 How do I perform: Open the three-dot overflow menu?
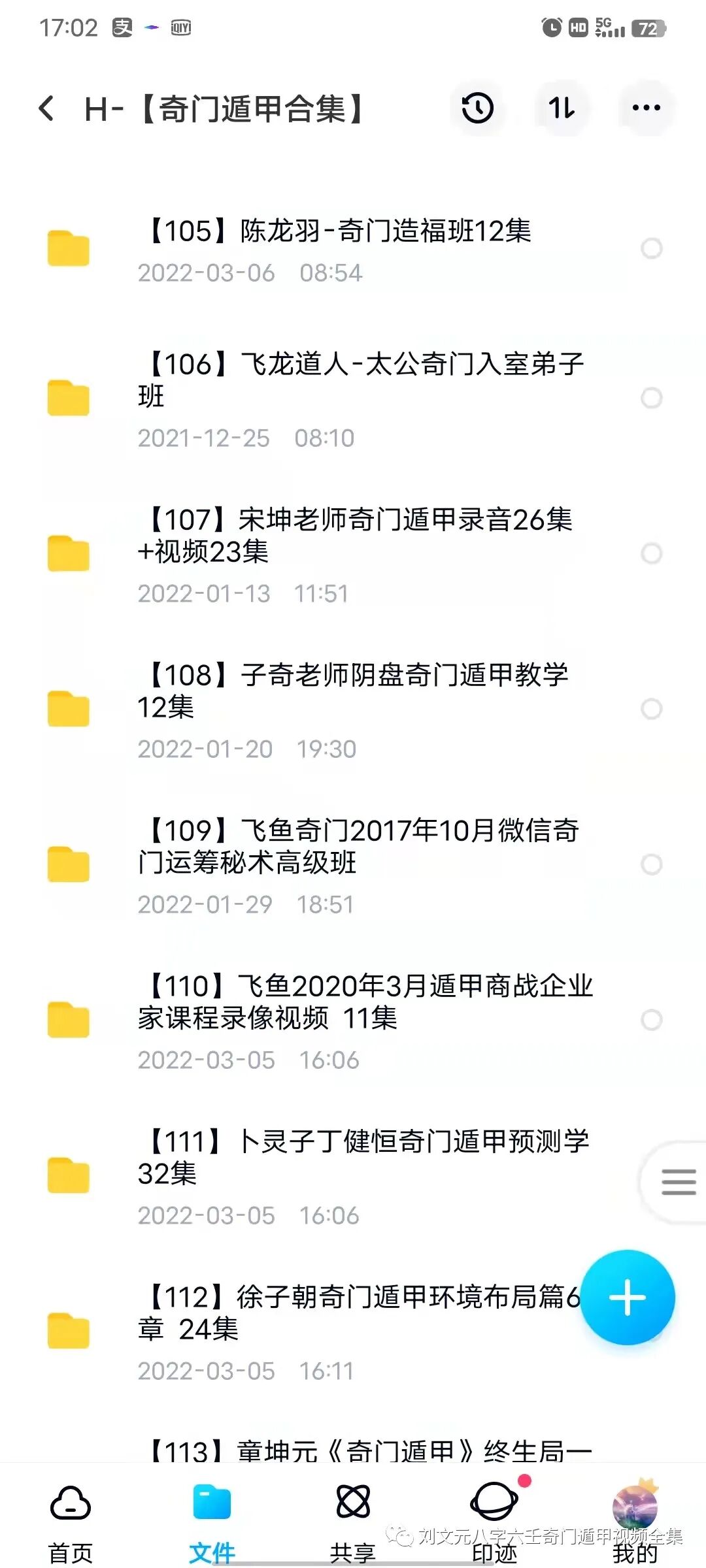point(646,108)
